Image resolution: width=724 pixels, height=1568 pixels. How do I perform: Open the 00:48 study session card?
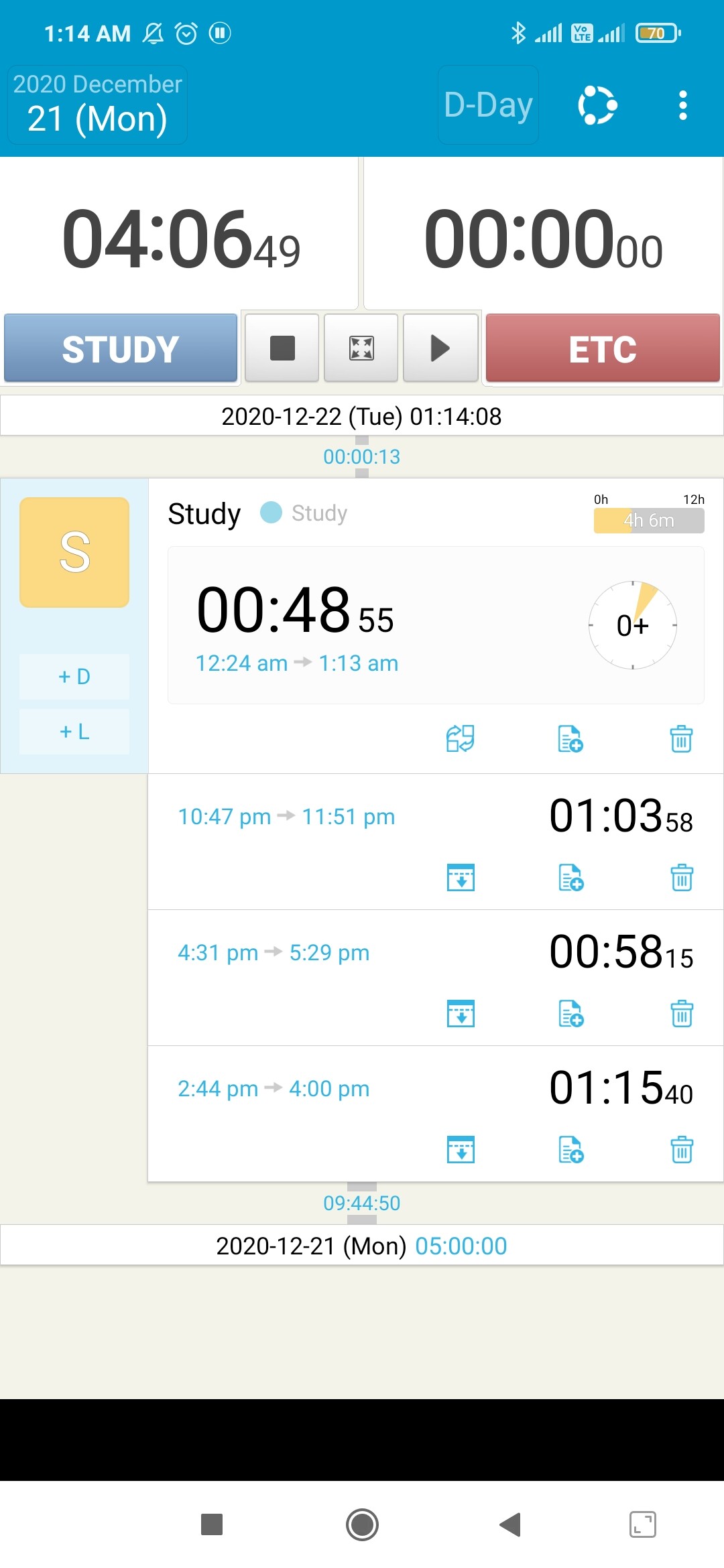[x=436, y=625]
